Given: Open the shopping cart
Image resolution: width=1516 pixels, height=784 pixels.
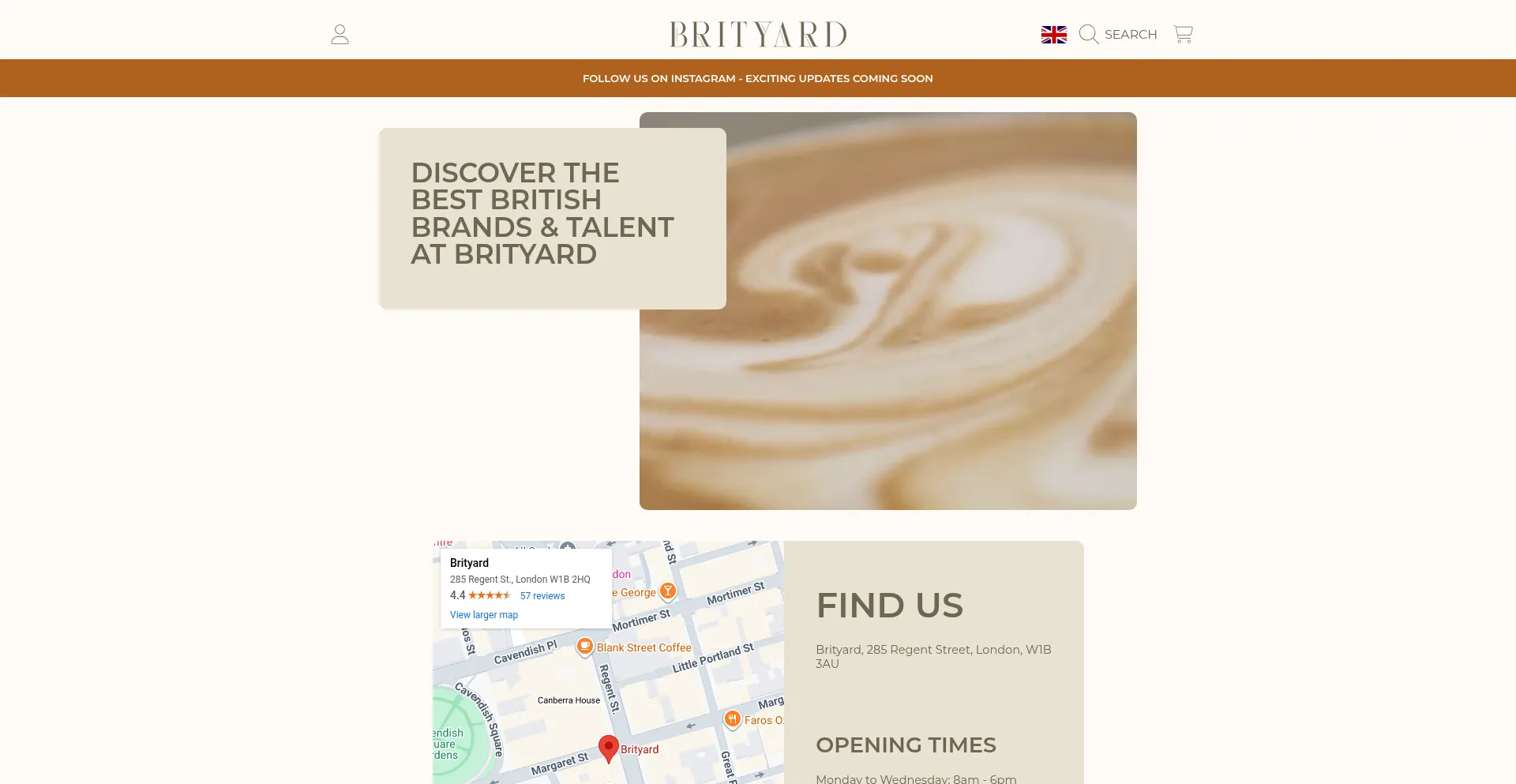Looking at the screenshot, I should (x=1183, y=34).
